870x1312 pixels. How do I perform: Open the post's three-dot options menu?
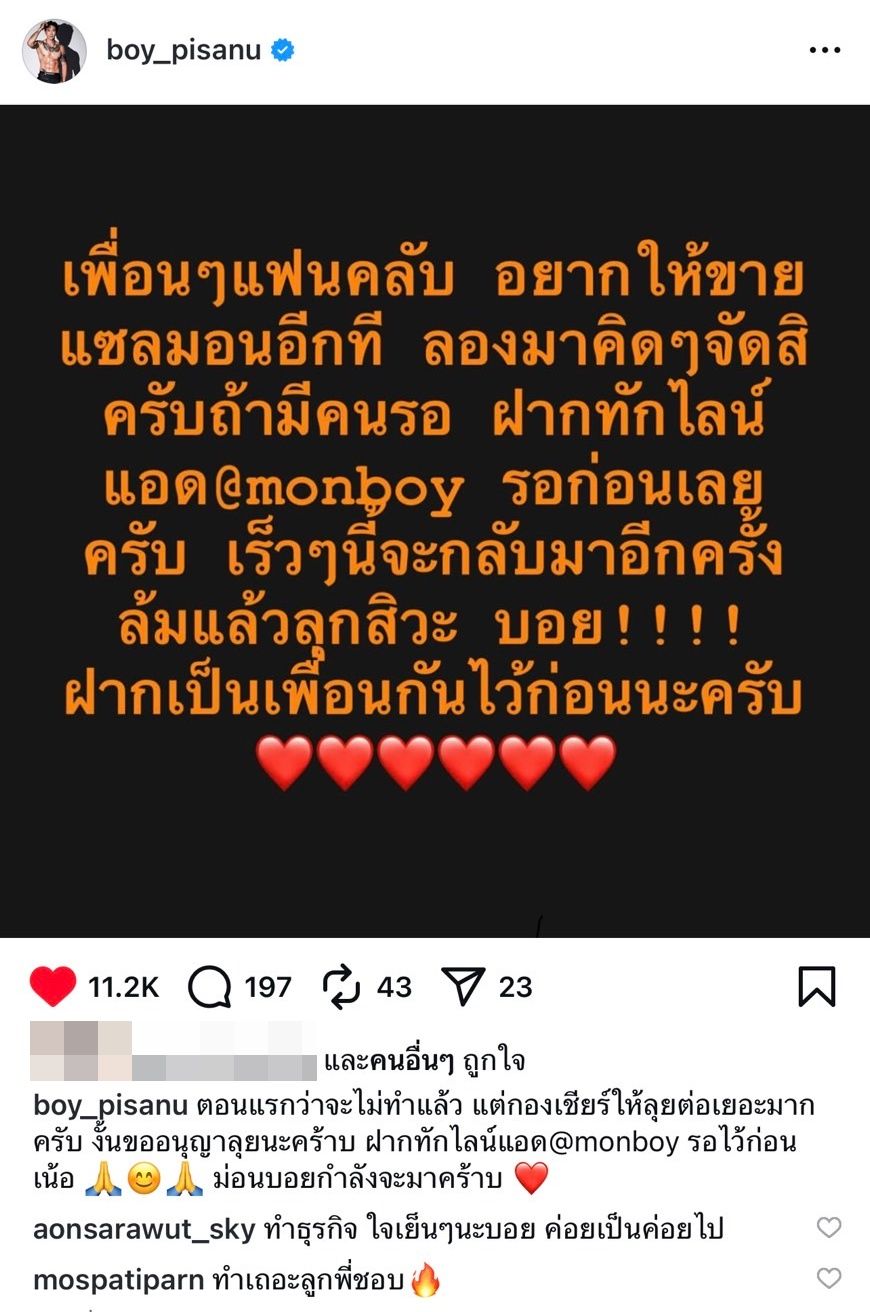coord(824,51)
